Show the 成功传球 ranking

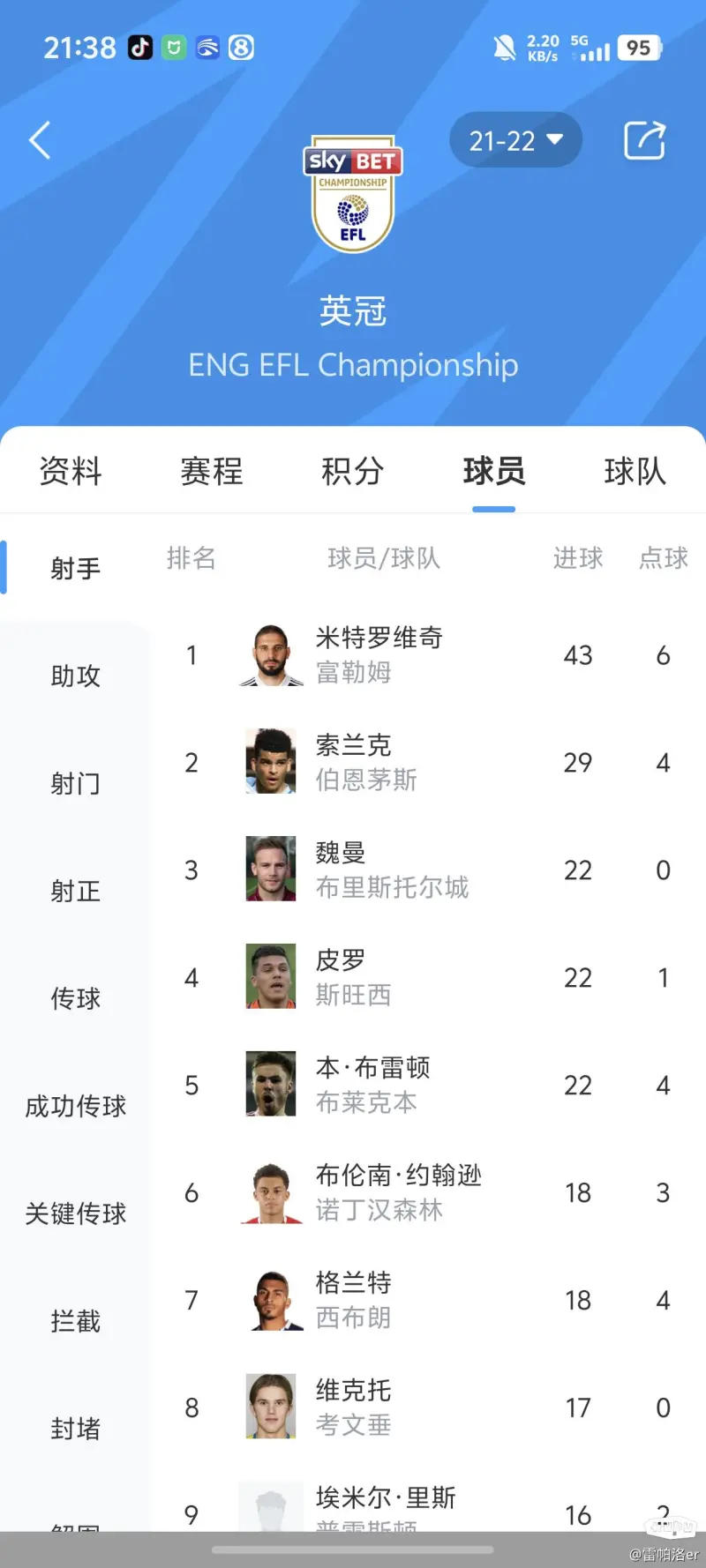pos(75,1106)
